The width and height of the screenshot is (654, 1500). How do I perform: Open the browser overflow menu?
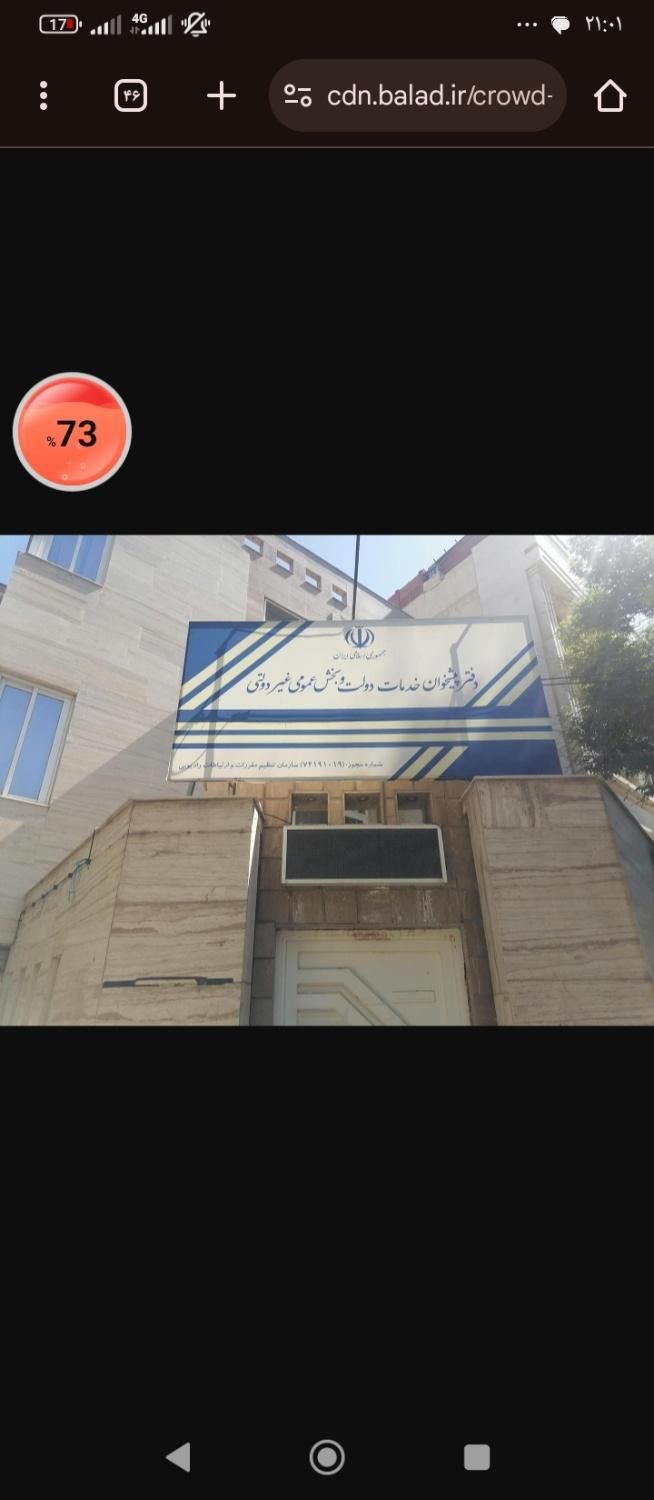pyautogui.click(x=43, y=96)
